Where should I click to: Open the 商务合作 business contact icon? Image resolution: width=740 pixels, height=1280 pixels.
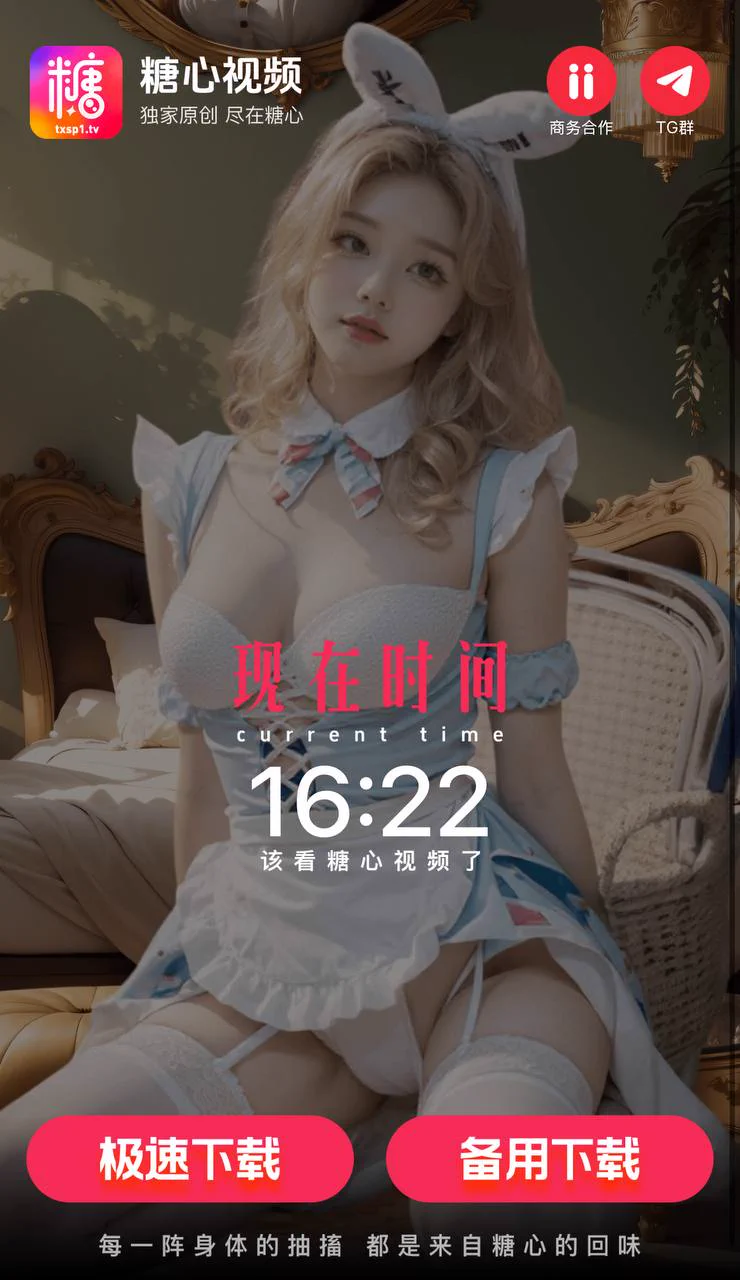[580, 81]
